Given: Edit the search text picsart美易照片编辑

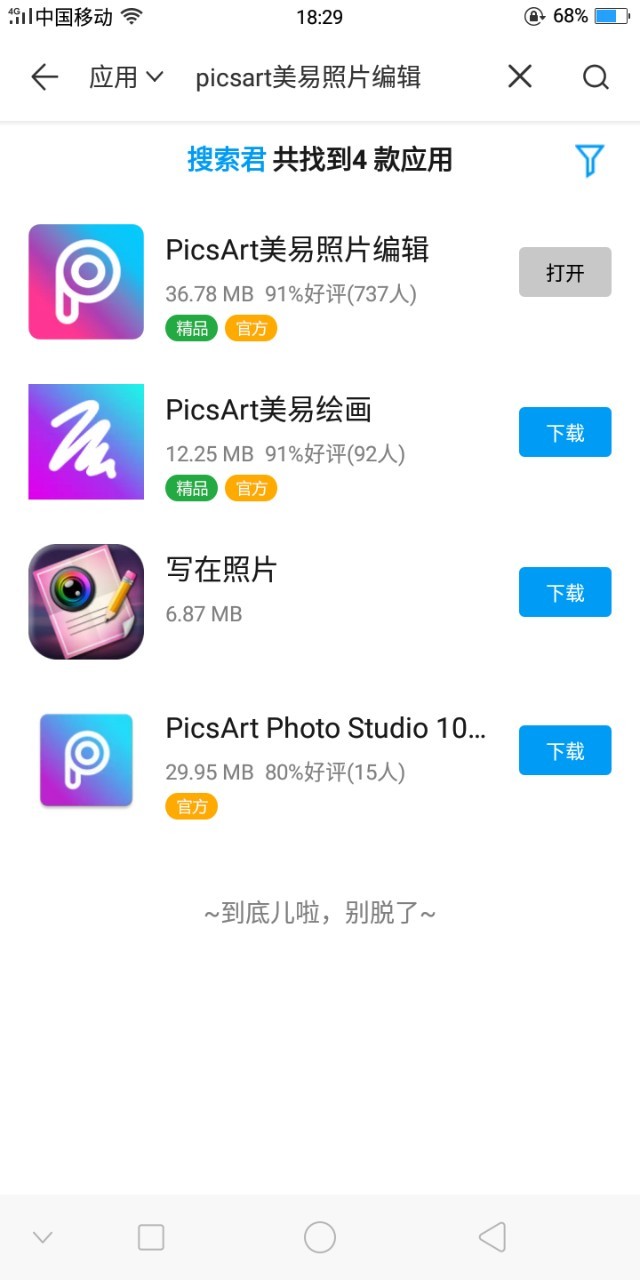Looking at the screenshot, I should pyautogui.click(x=308, y=77).
